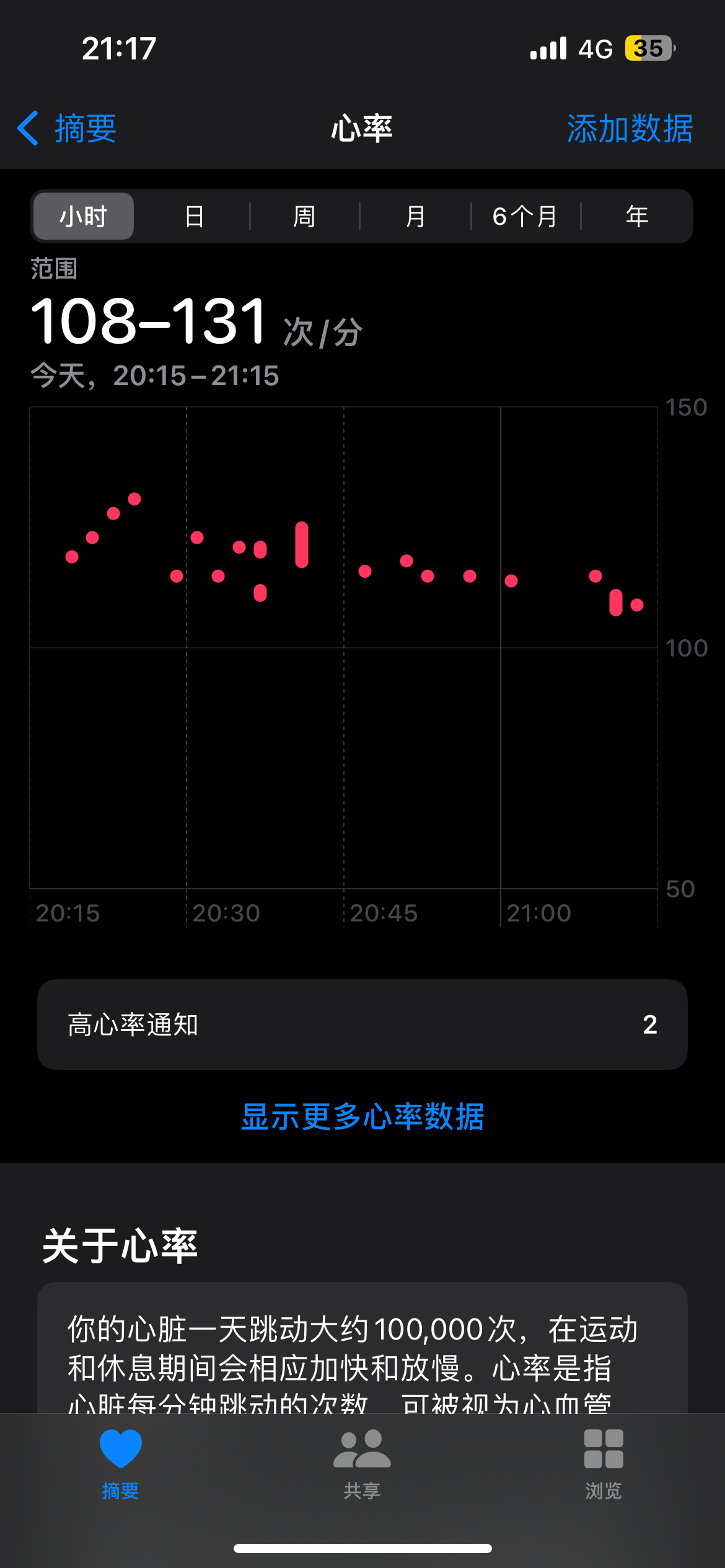The height and width of the screenshot is (1568, 725).
Task: Select the 小时 time range
Action: (x=84, y=217)
